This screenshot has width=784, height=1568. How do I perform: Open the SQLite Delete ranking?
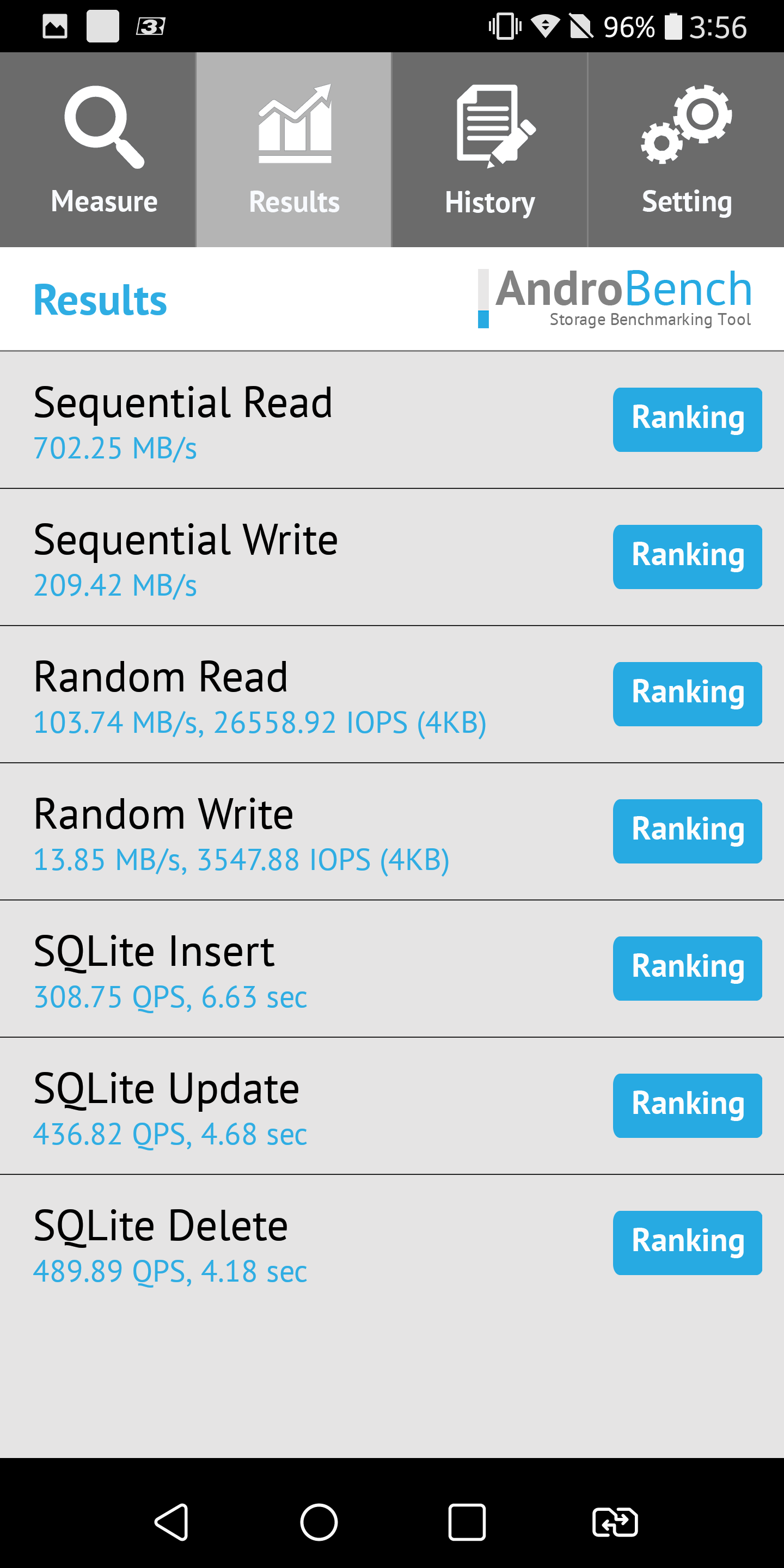tap(687, 1242)
